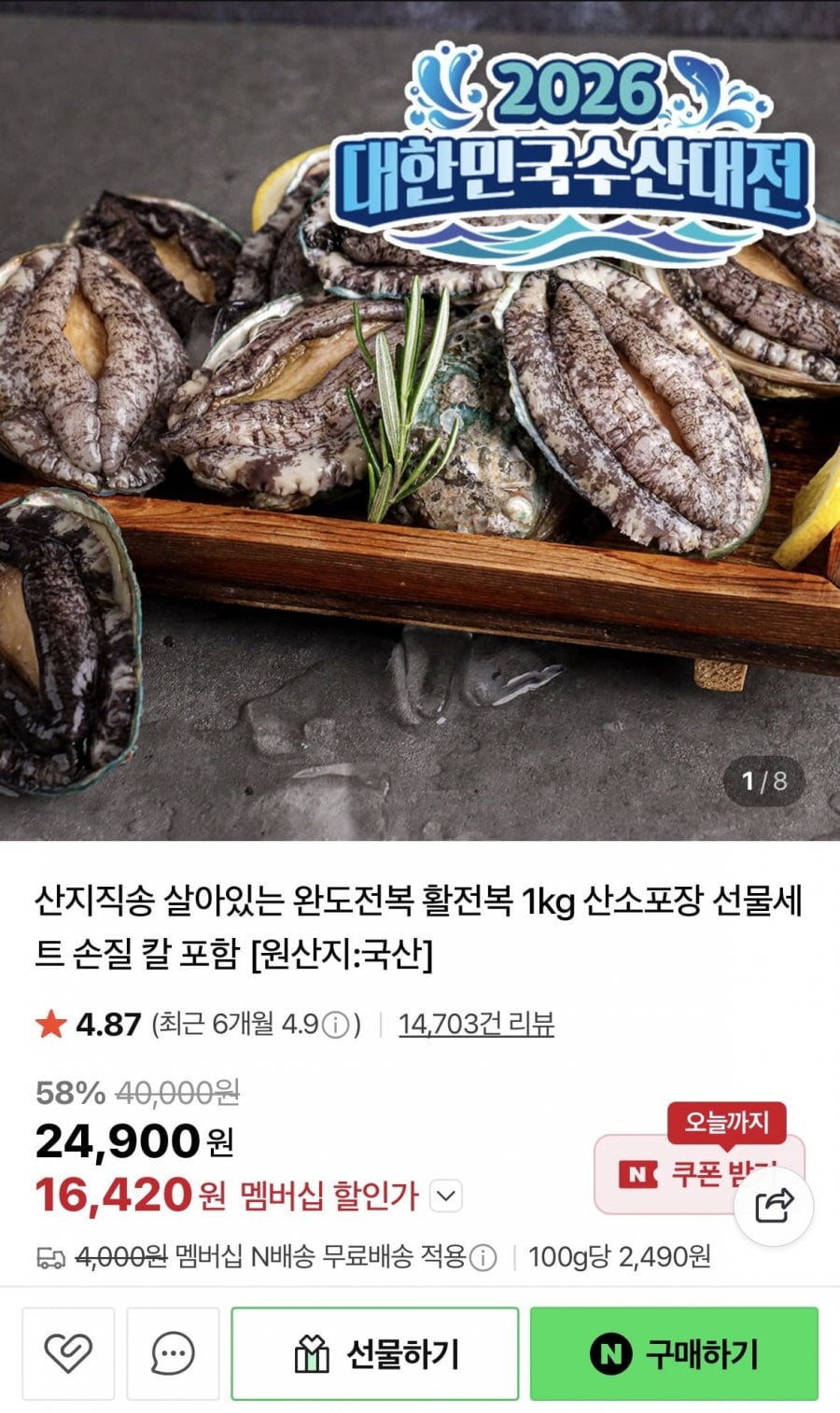Show info on recent 6-month rating
This screenshot has width=840, height=1413.
coord(336,1025)
